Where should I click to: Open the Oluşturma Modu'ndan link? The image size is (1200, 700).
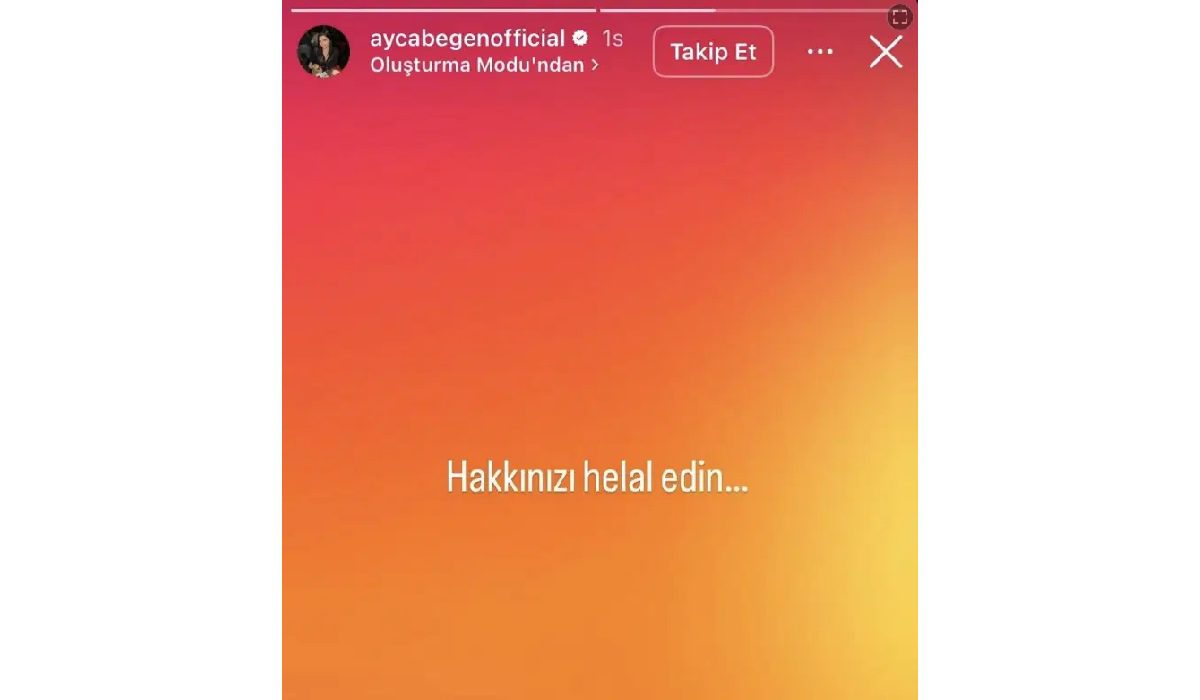pyautogui.click(x=484, y=65)
